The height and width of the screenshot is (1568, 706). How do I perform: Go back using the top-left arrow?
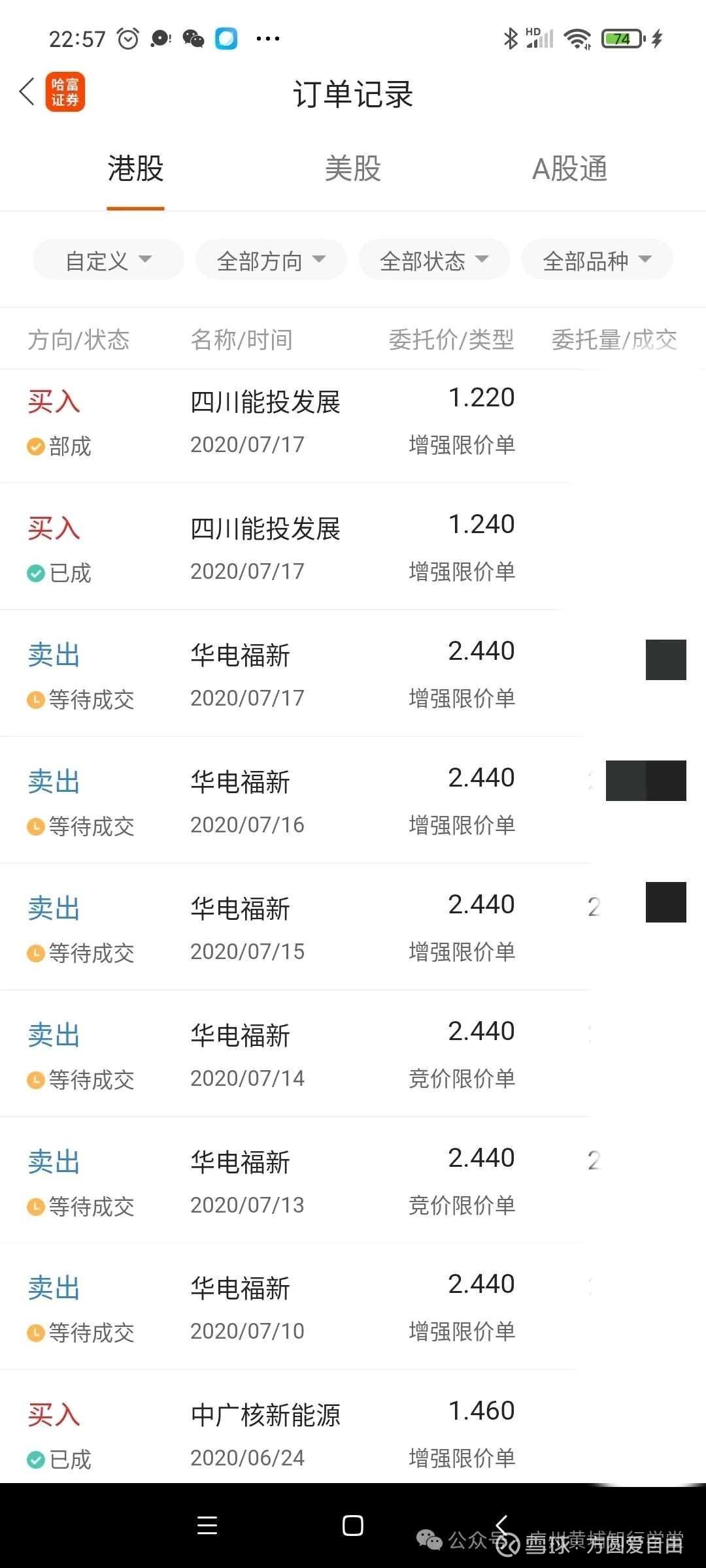pos(27,92)
